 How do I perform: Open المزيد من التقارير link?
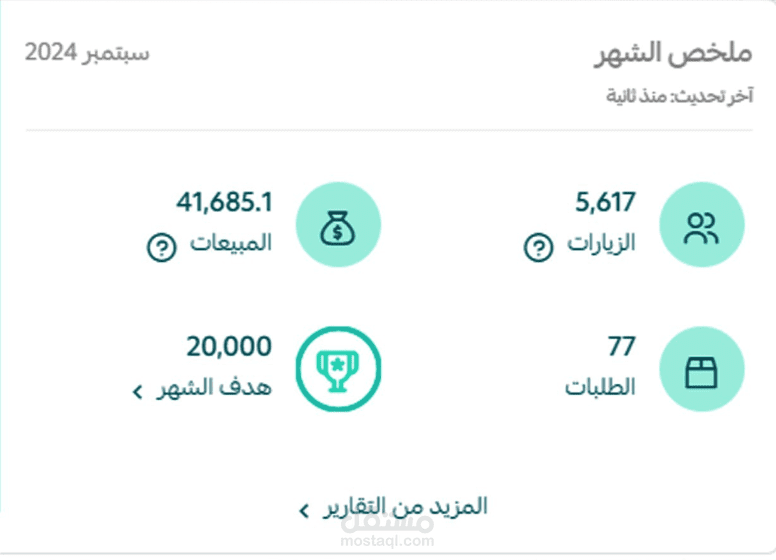[393, 507]
